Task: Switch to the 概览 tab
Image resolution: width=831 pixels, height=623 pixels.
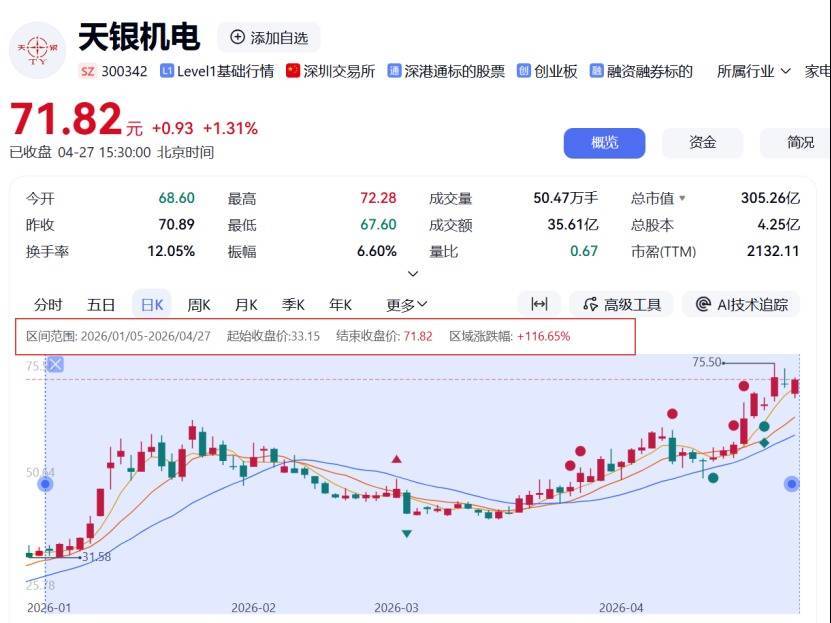Action: point(604,143)
